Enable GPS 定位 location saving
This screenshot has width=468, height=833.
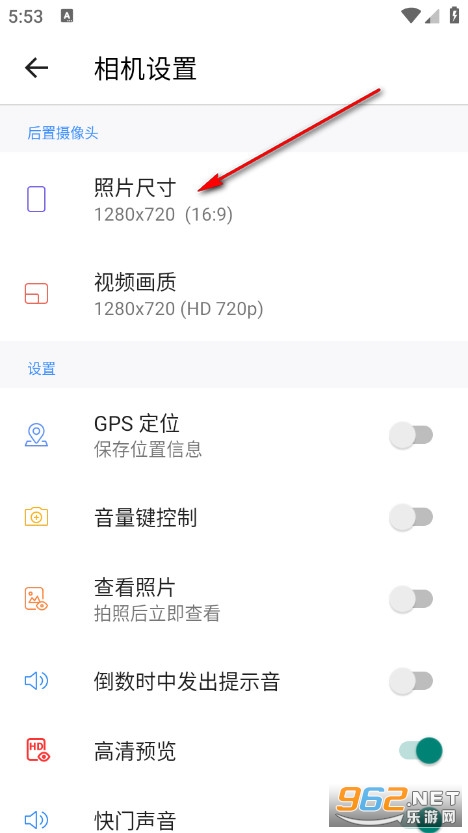(x=411, y=436)
